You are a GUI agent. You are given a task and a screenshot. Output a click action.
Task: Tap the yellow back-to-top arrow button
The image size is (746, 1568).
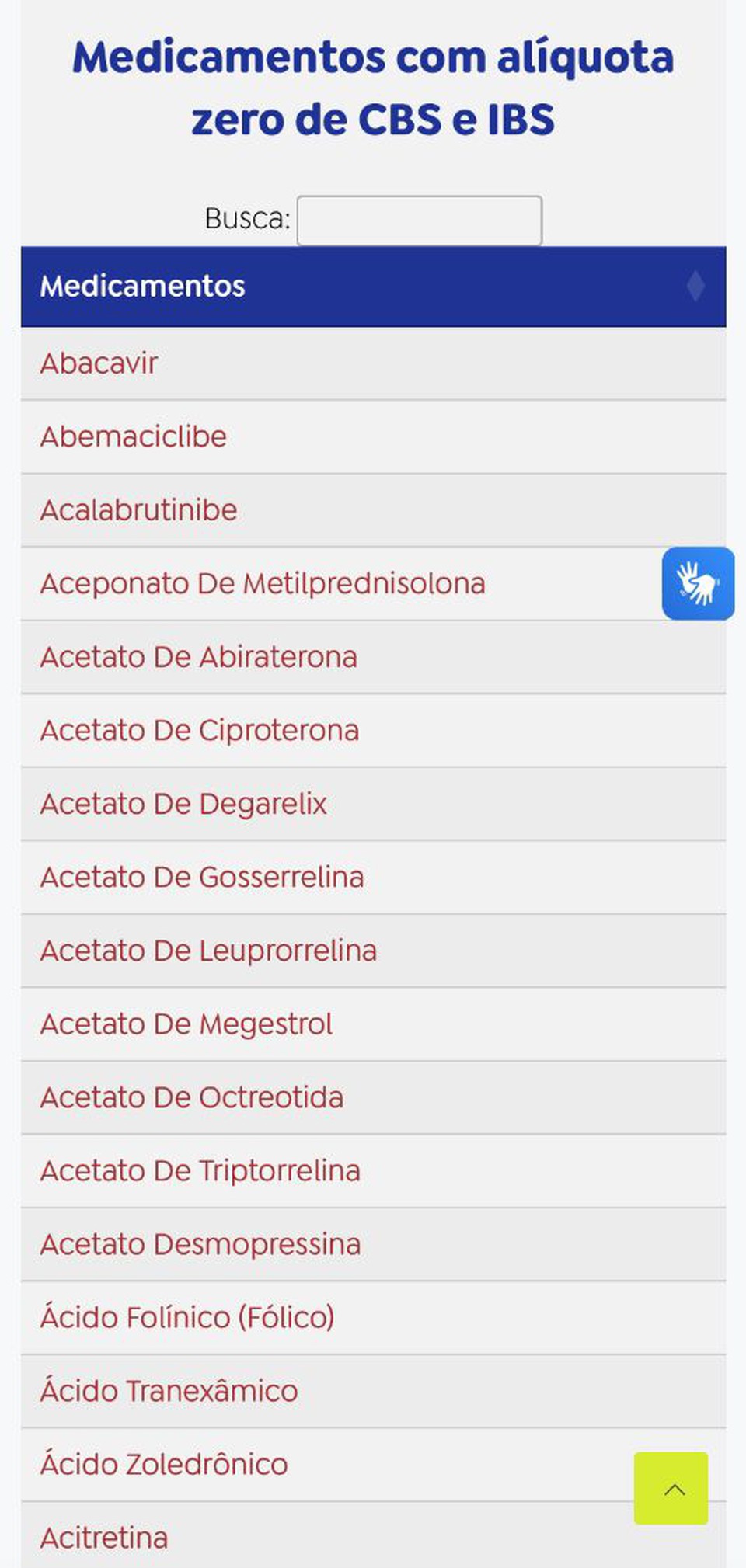click(671, 1488)
